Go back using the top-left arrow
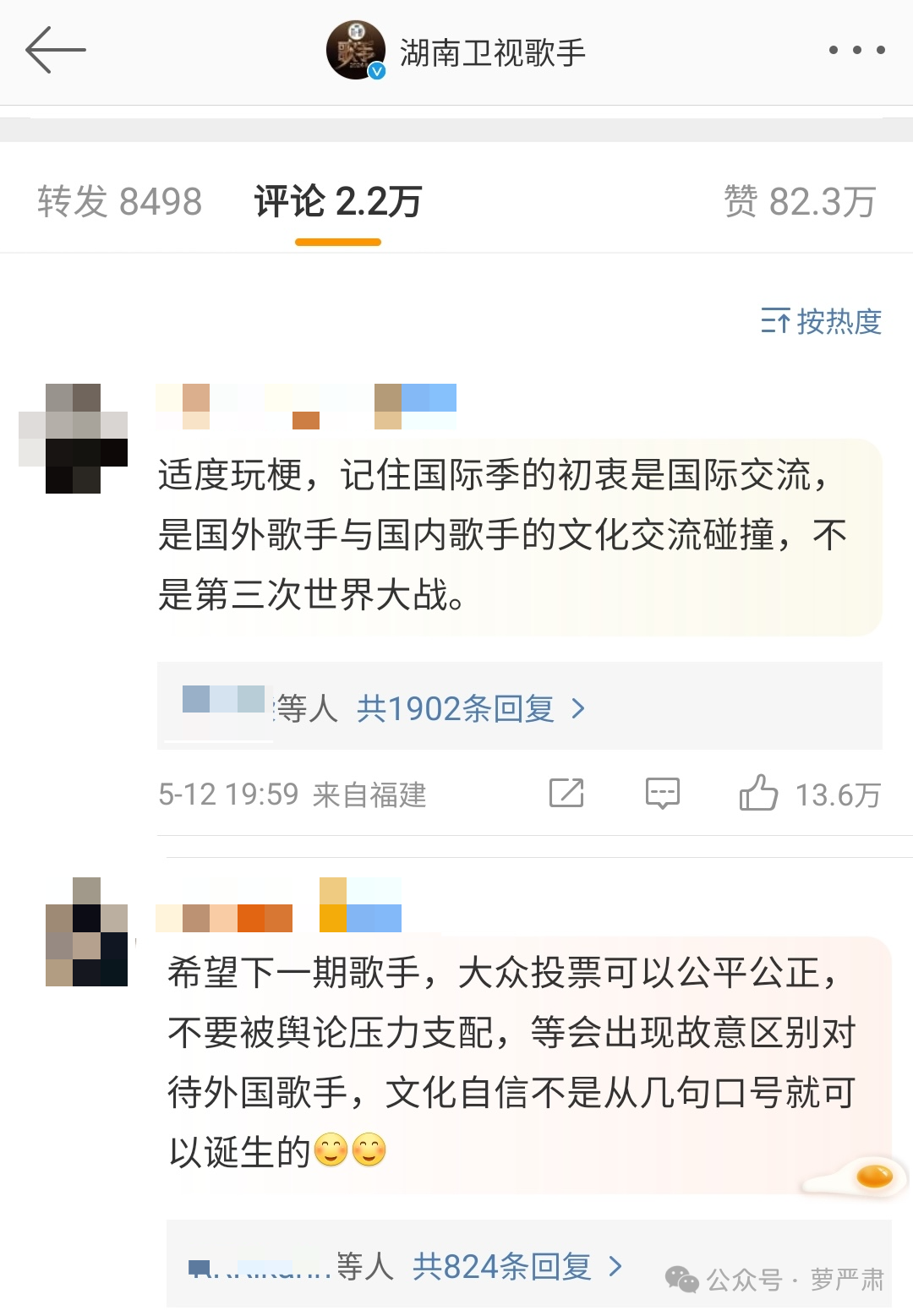Screen dimensions: 913x1316 coord(55,50)
